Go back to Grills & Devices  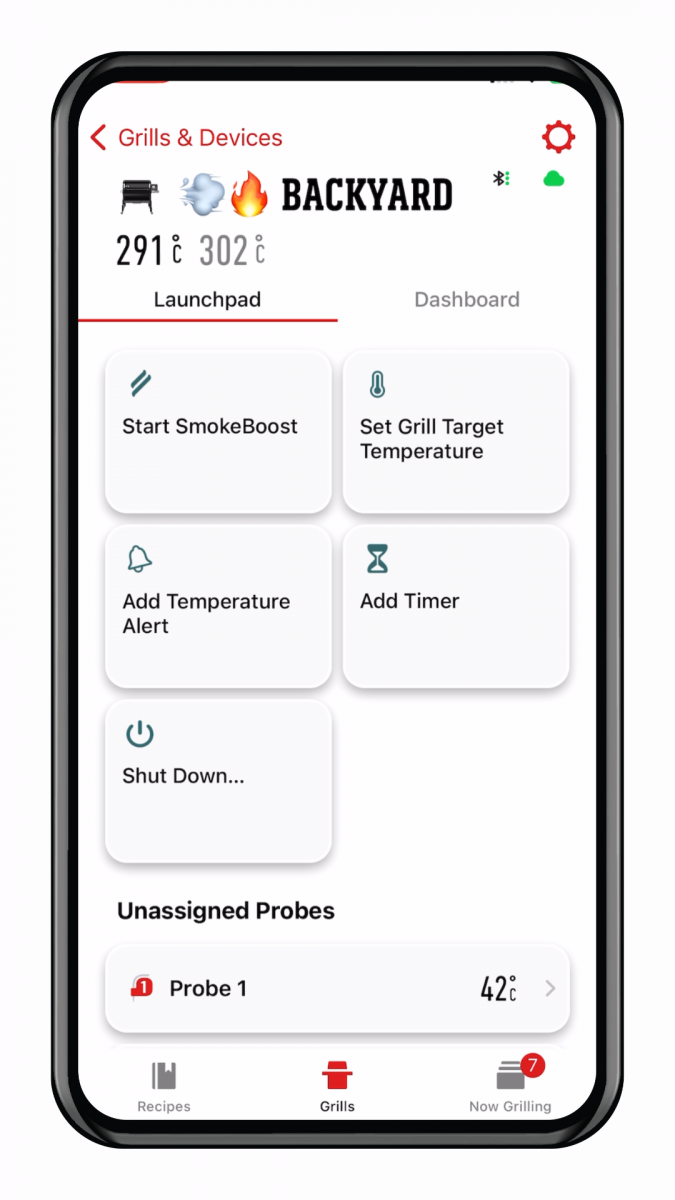pos(186,138)
